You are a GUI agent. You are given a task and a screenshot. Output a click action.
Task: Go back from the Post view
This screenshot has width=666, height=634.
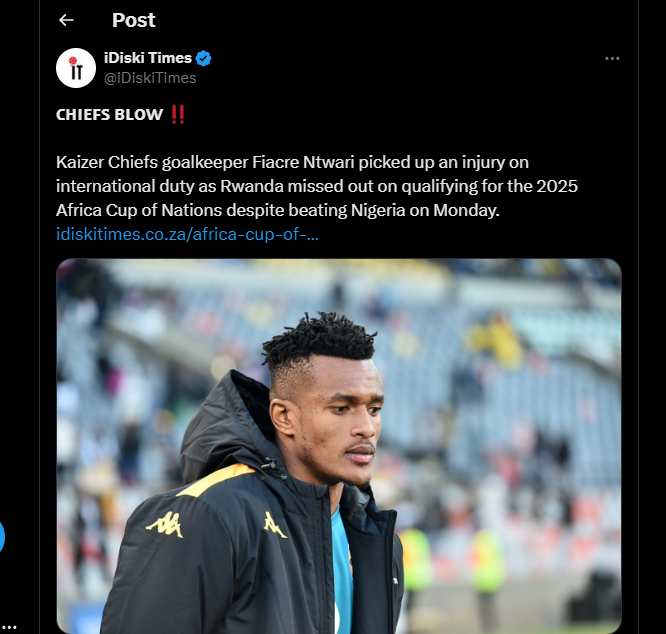point(66,20)
